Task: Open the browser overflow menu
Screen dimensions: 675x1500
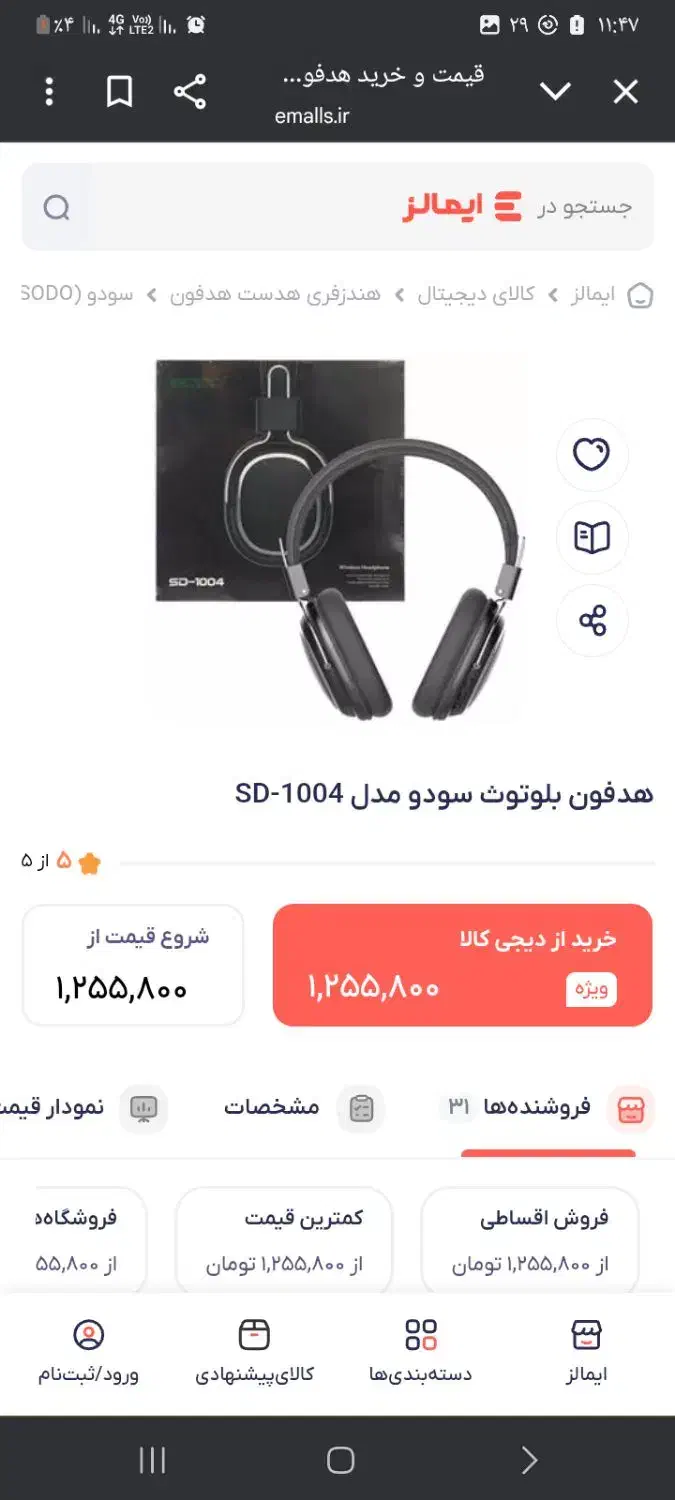Action: 49,93
